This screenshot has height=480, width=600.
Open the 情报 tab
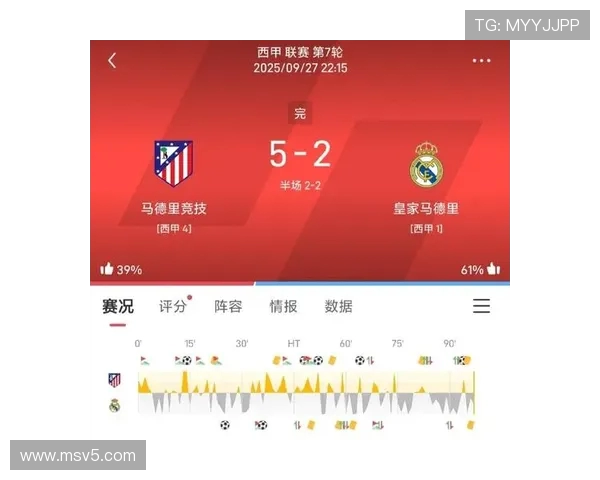283,306
